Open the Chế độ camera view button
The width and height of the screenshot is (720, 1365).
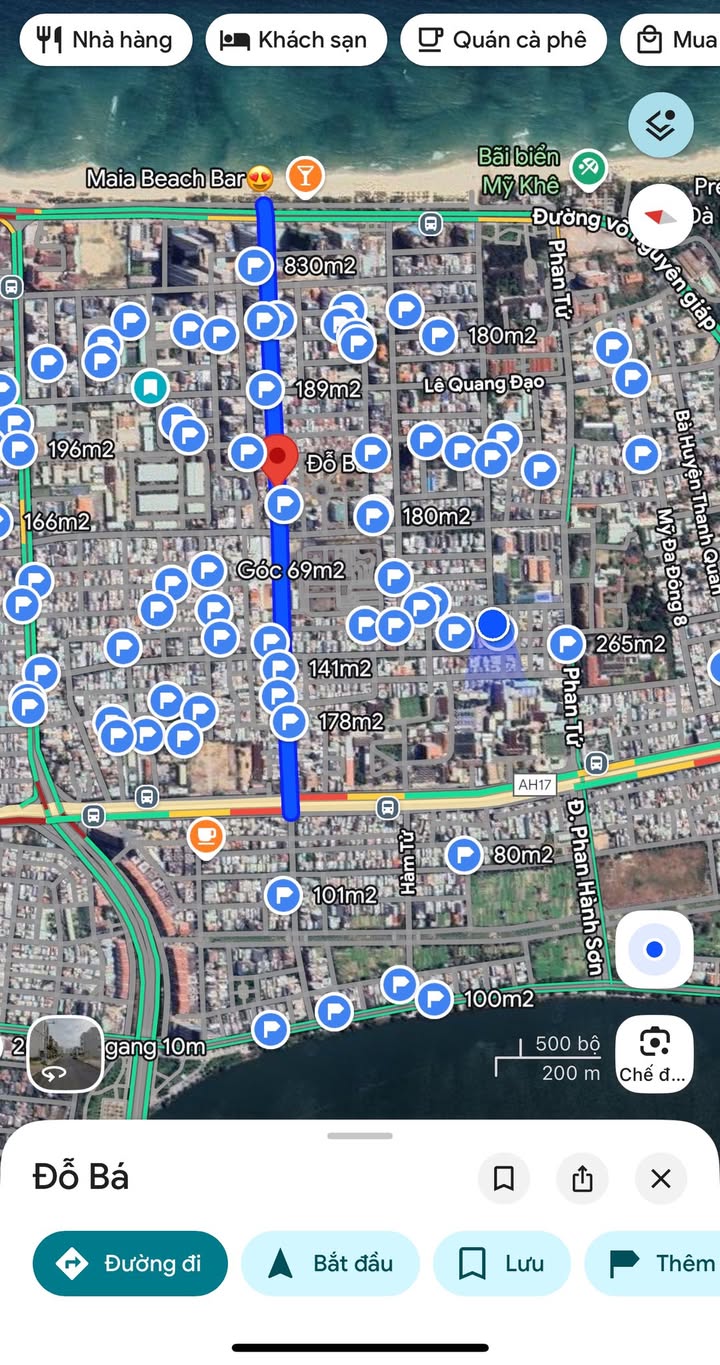pos(654,1055)
